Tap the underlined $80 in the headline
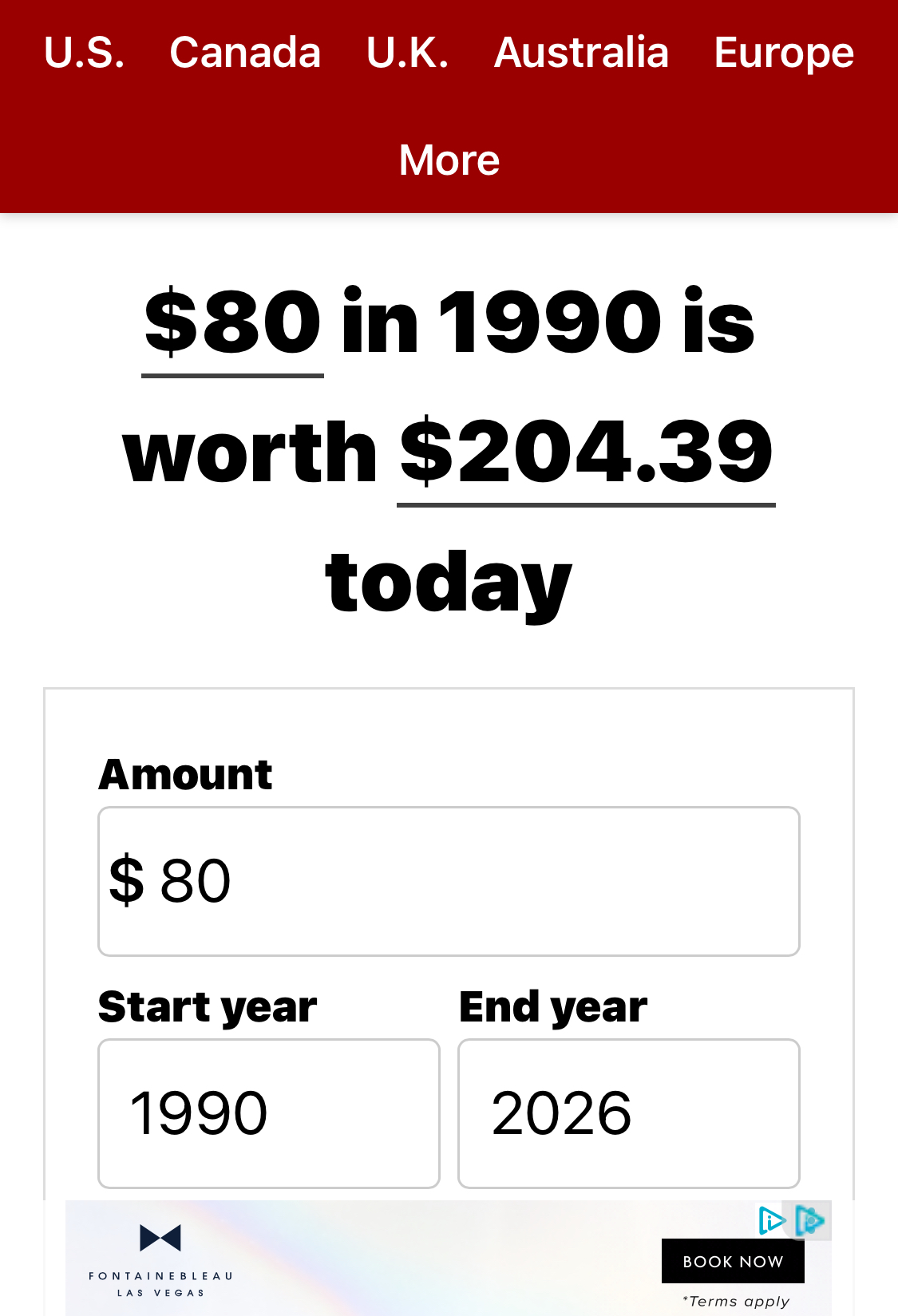This screenshot has height=1316, width=898. [x=233, y=323]
